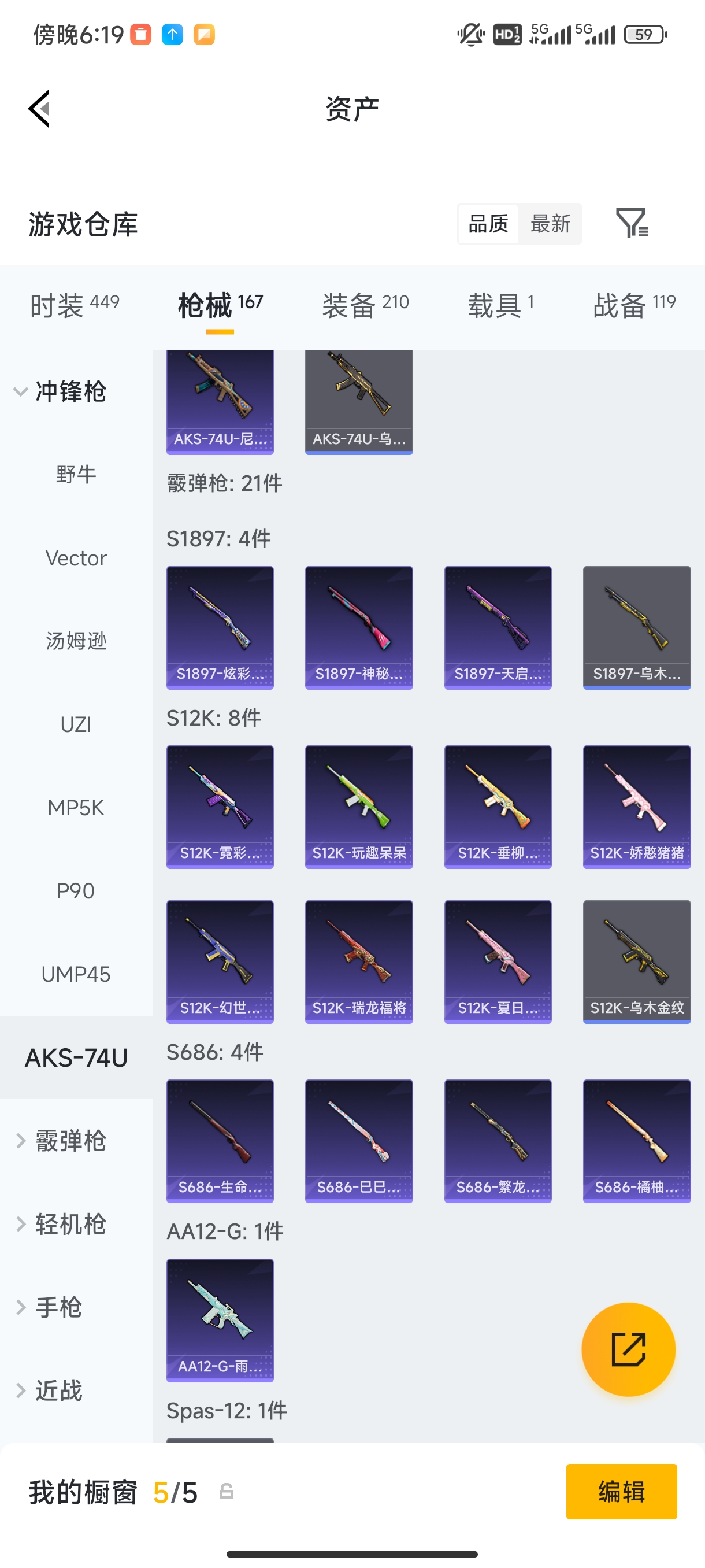
Task: Switch sorting to 最新
Action: pyautogui.click(x=550, y=224)
